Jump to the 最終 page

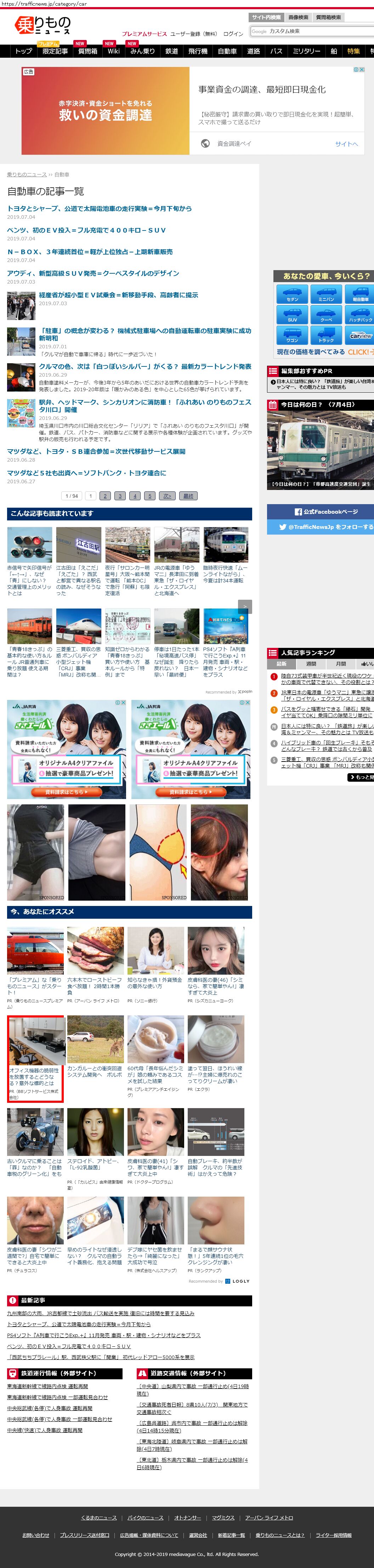point(189,496)
